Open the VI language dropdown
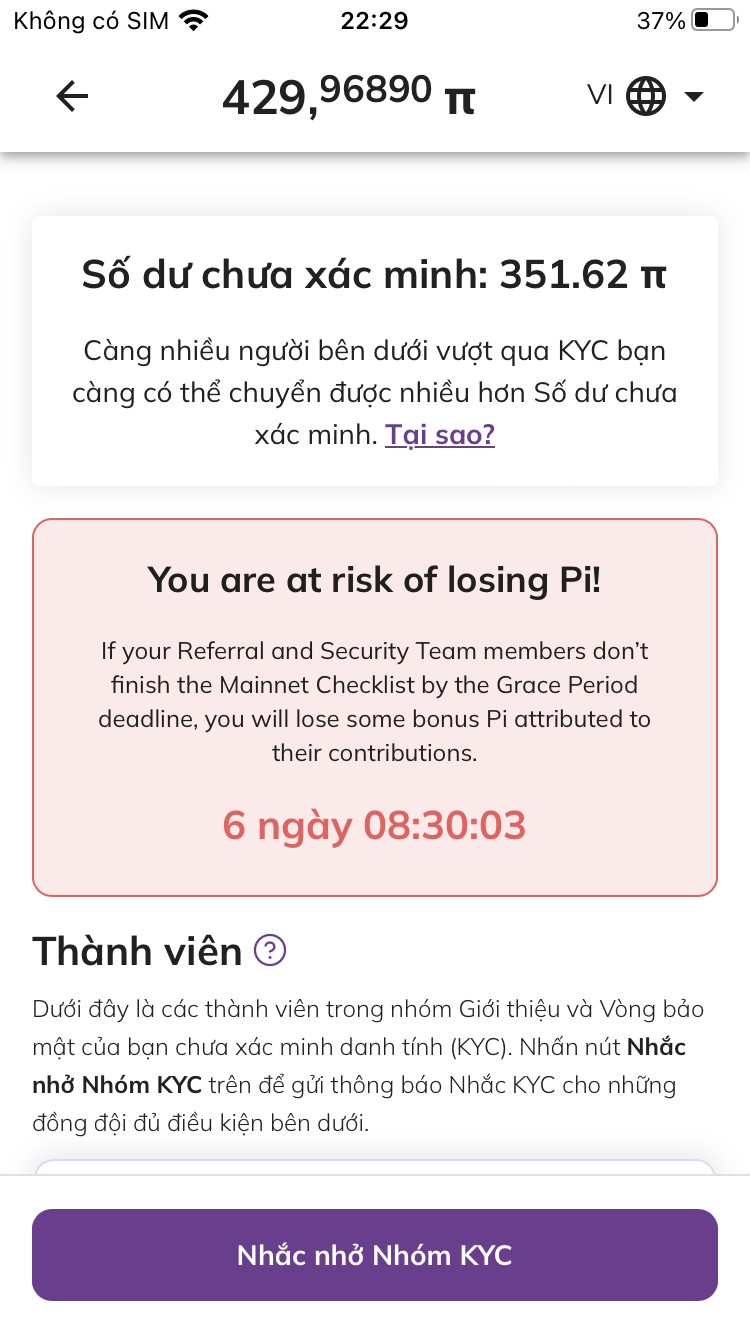The height and width of the screenshot is (1334, 750). pos(646,96)
